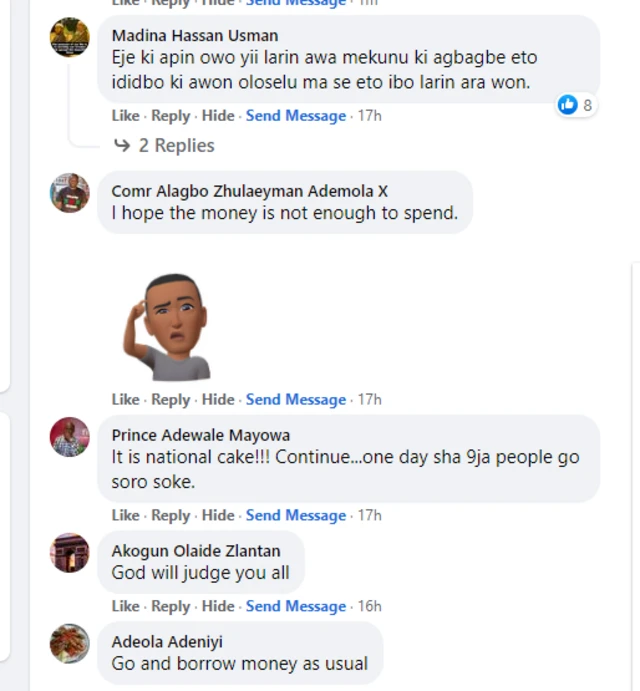
Task: Reply to Prince Adewale Mayowa's comment
Action: tap(170, 516)
